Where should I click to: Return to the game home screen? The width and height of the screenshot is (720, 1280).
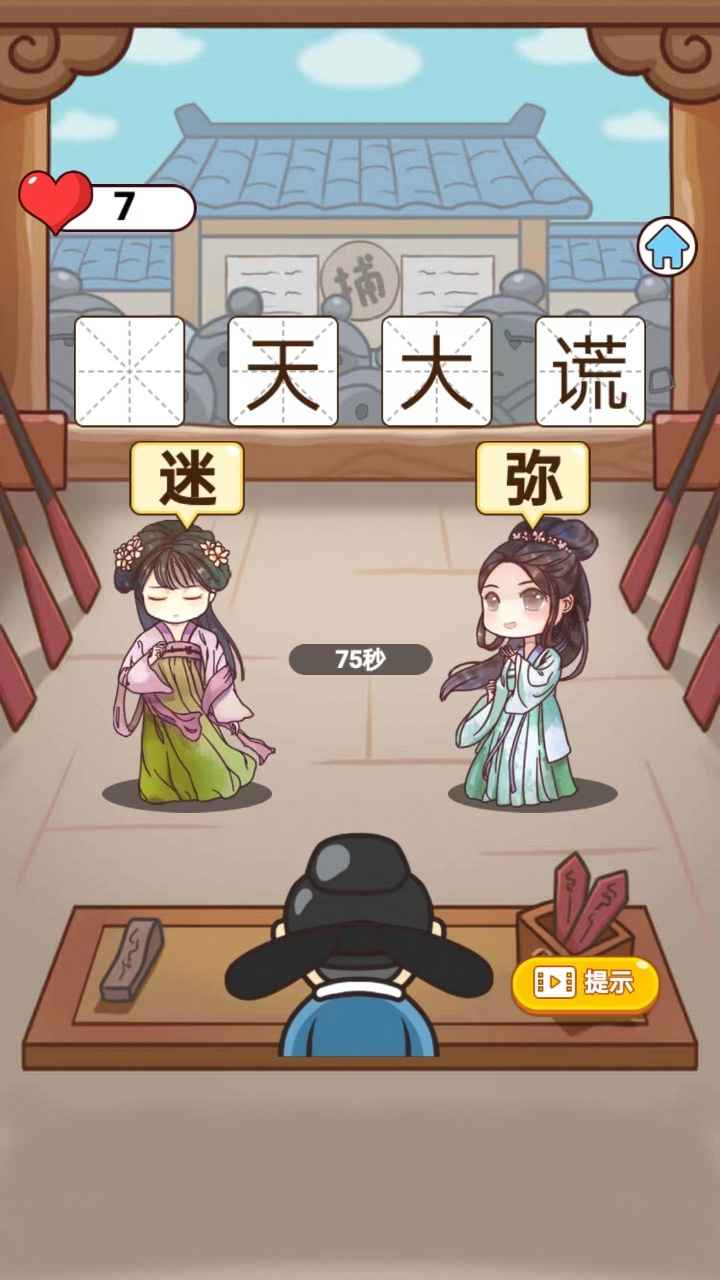667,249
